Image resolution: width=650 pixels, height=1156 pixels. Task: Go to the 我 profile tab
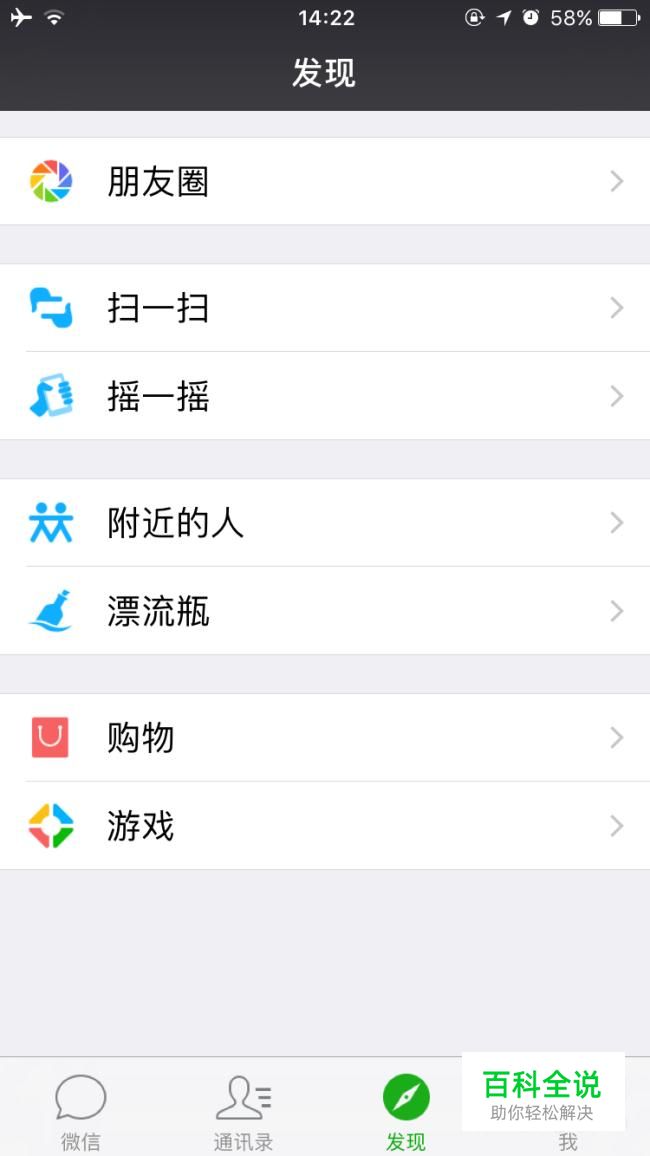pos(568,1140)
